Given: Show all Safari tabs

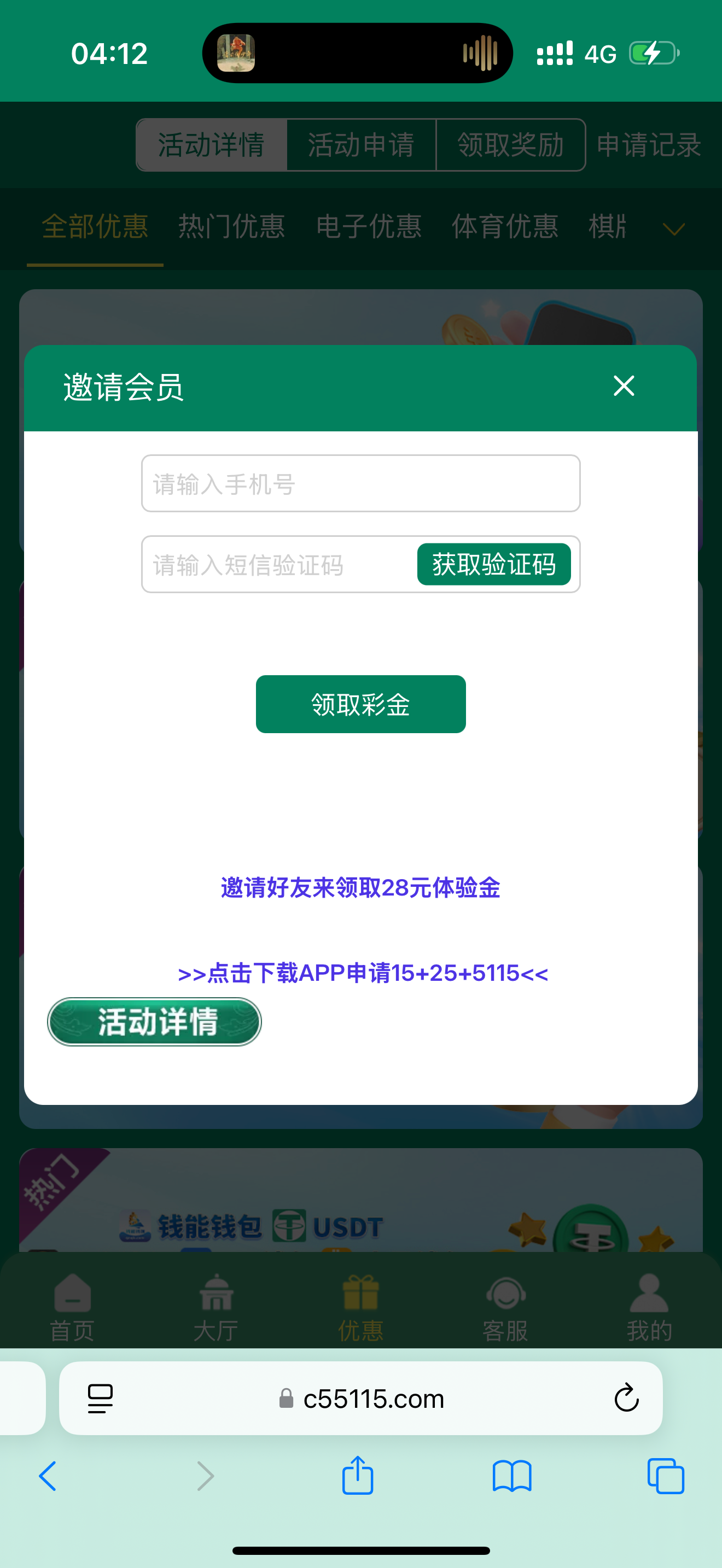Looking at the screenshot, I should pos(665,1476).
